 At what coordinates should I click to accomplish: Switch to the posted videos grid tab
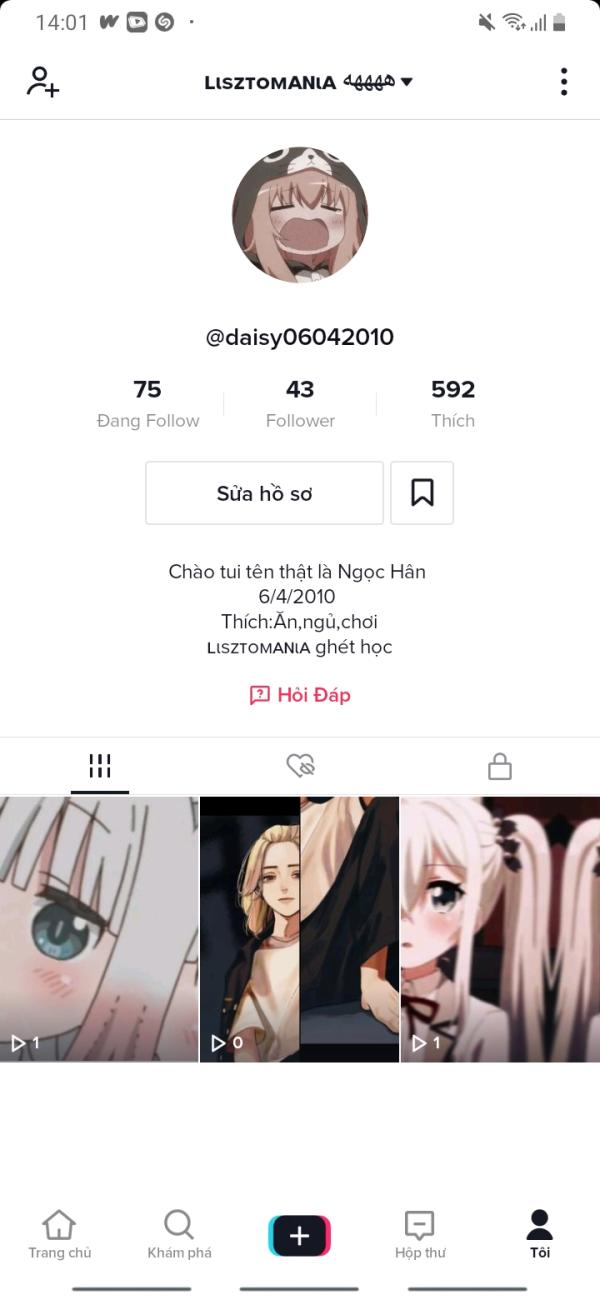pos(100,767)
